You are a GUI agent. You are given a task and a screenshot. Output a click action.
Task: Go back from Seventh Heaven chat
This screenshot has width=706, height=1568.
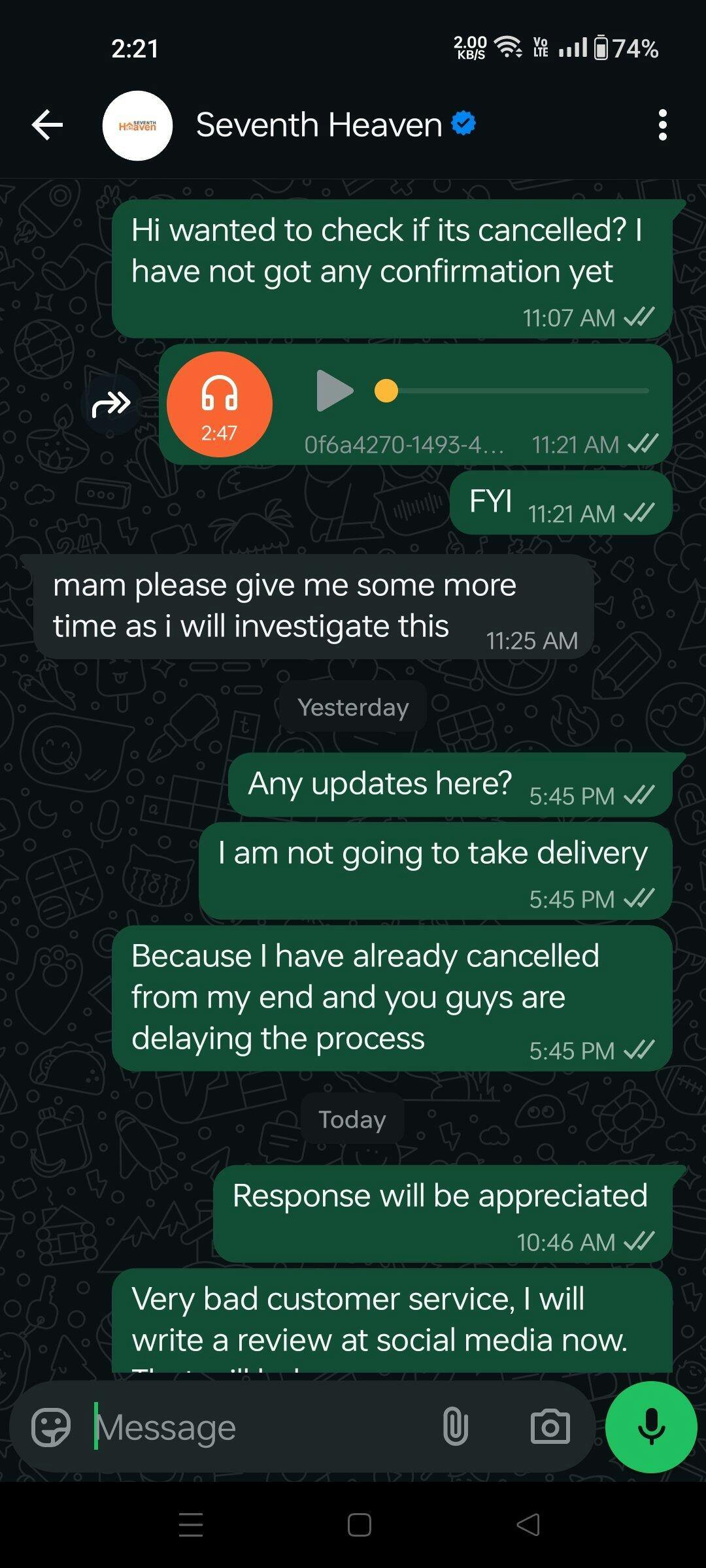click(x=48, y=125)
